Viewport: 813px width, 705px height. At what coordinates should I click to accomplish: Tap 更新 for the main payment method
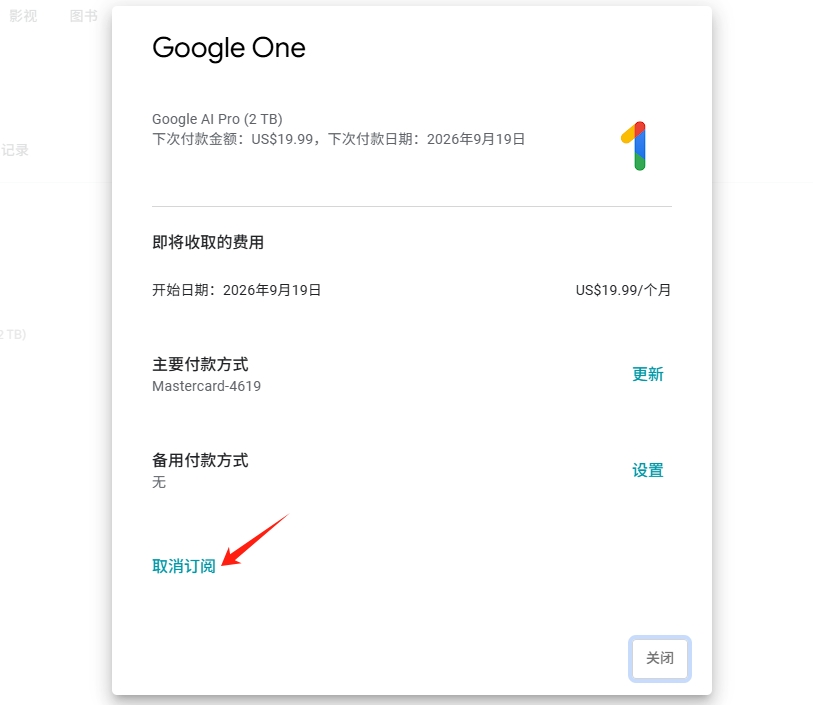(647, 374)
